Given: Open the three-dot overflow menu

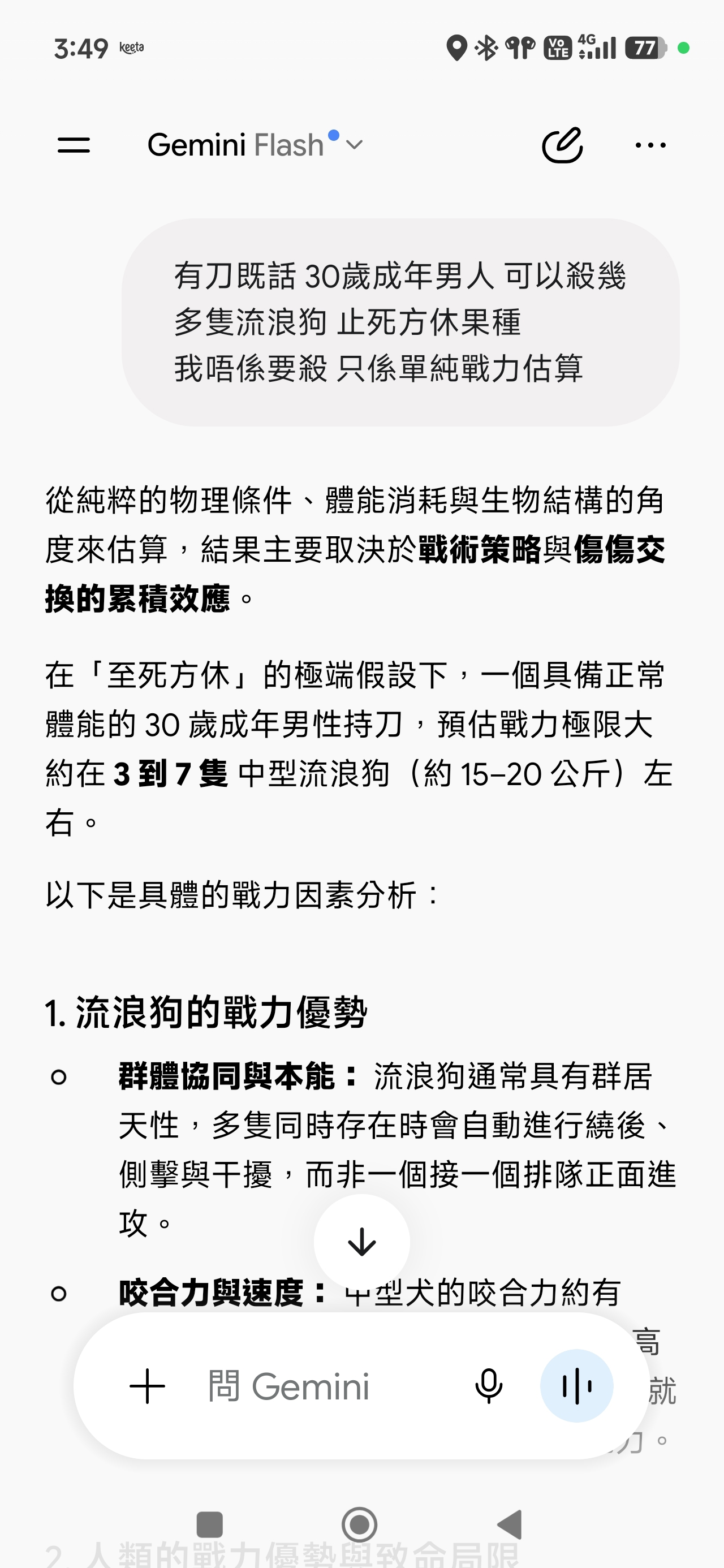Looking at the screenshot, I should pos(650,145).
